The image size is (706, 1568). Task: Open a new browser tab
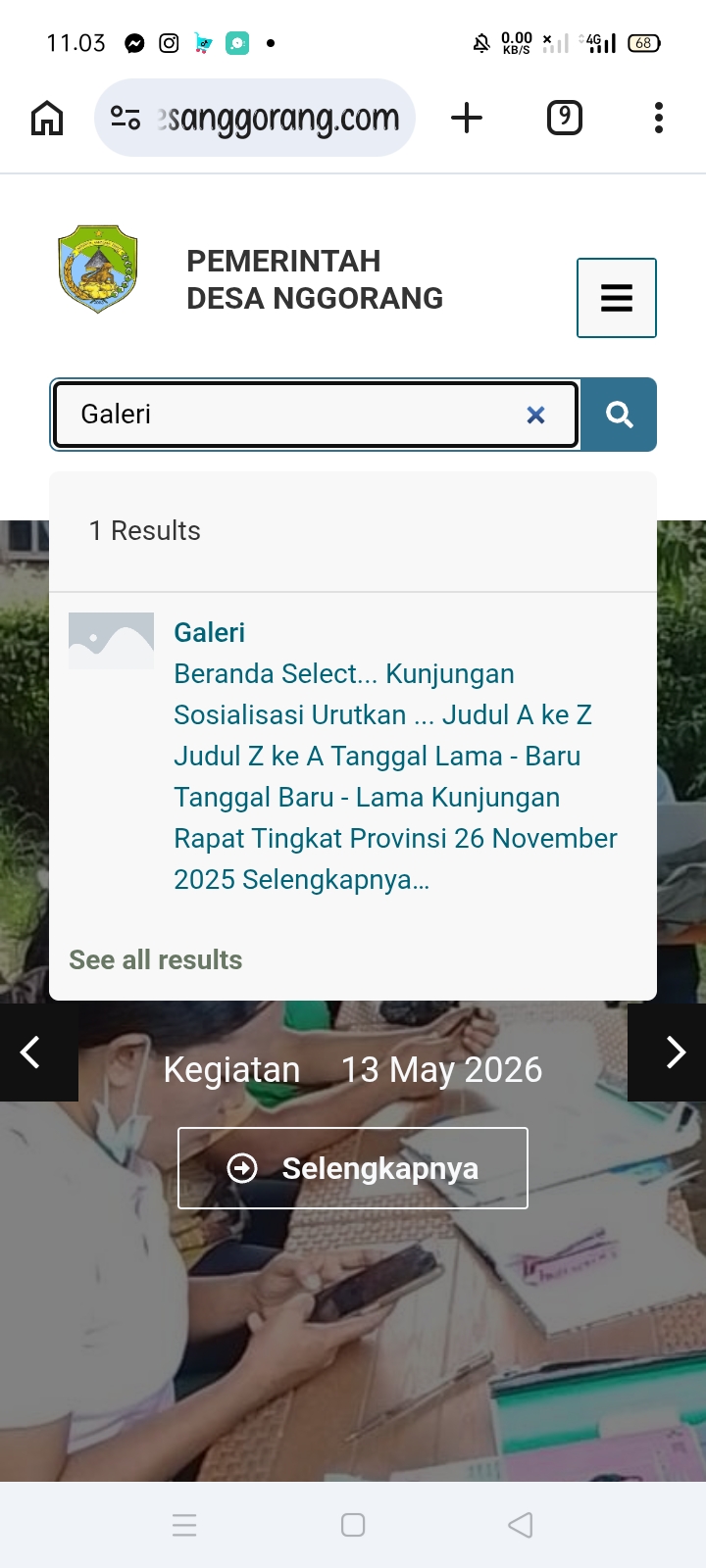point(467,118)
